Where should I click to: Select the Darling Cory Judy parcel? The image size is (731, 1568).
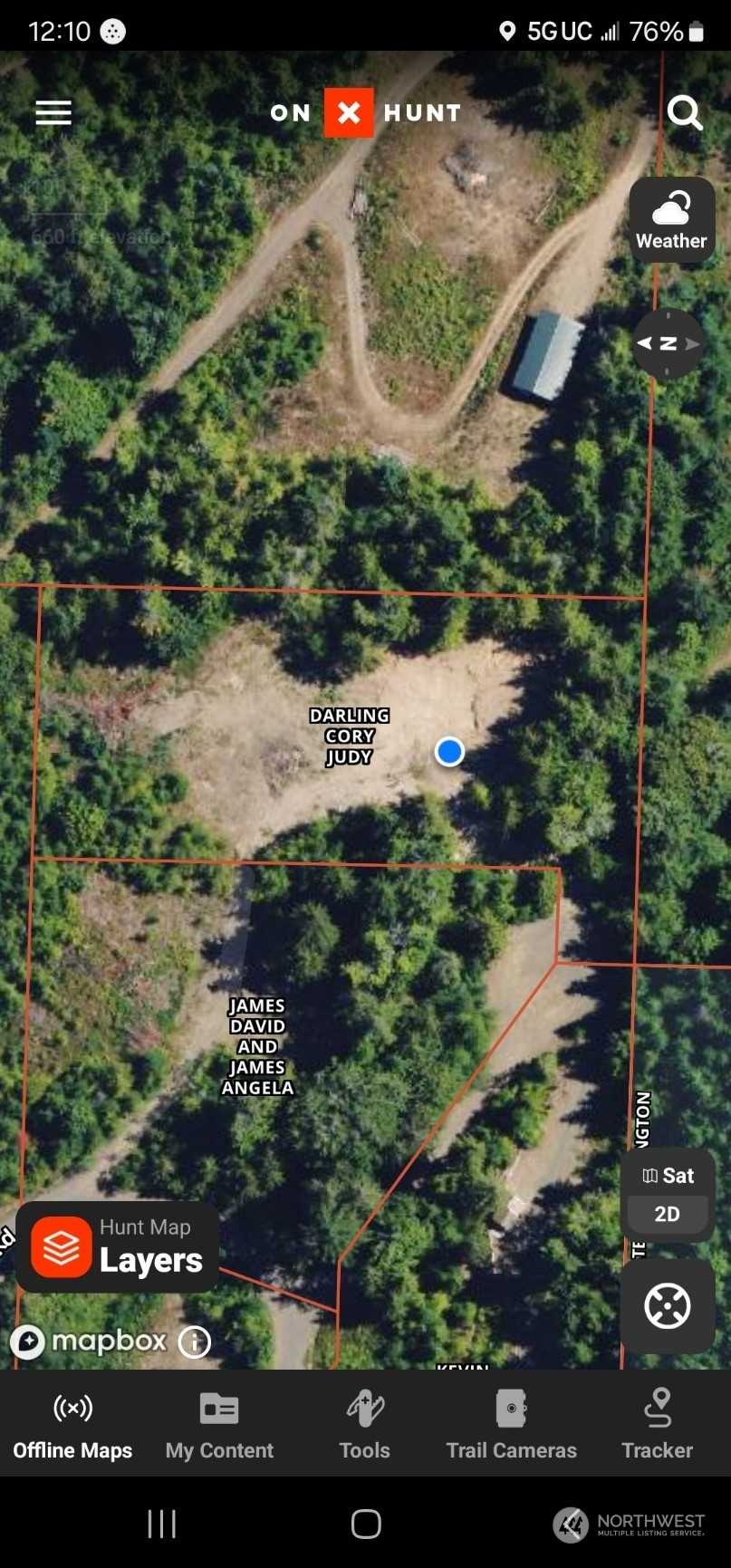coord(349,736)
